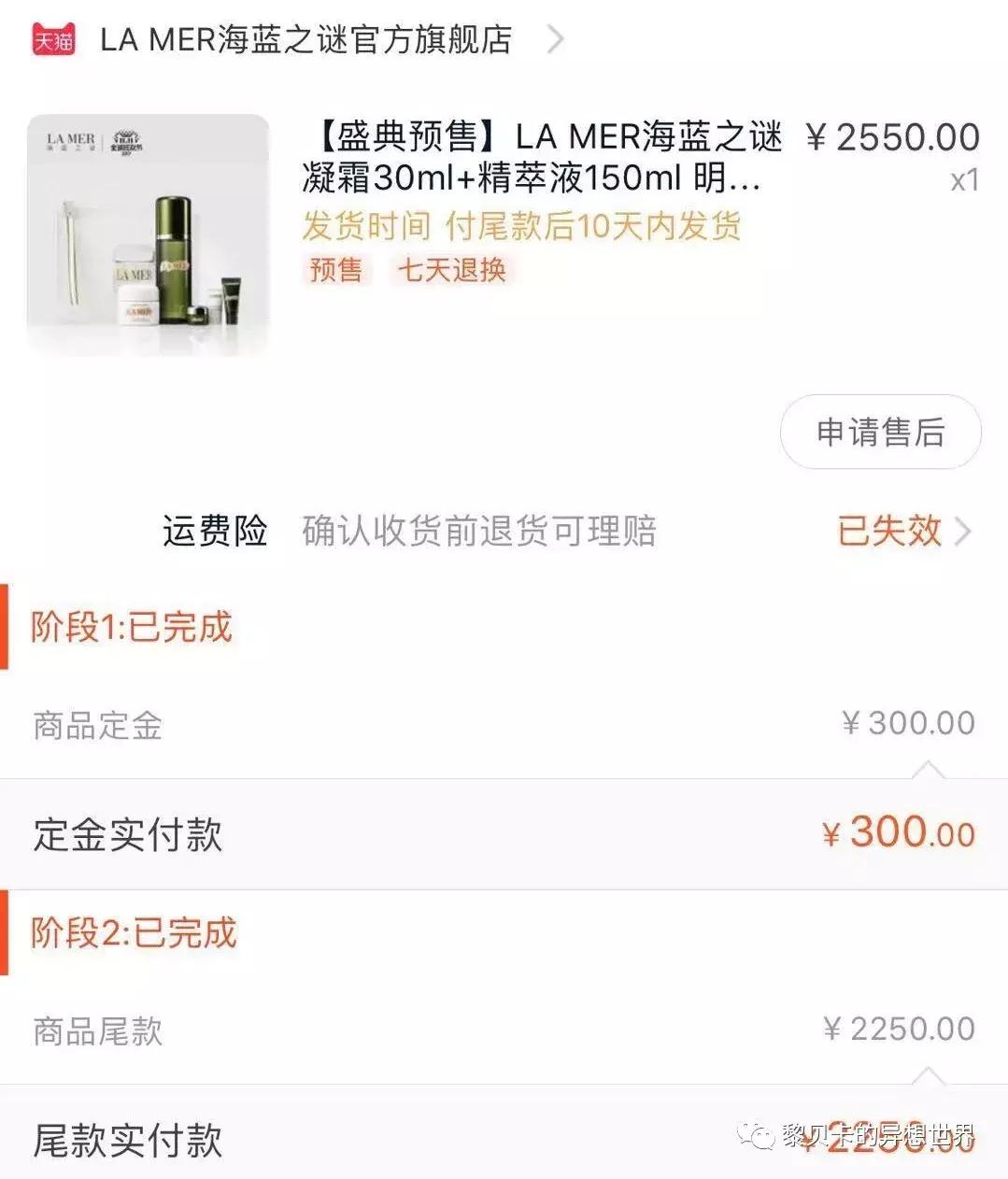Click the 预售 presale tag
Viewport: 1008px width, 1179px height.
coord(336,271)
